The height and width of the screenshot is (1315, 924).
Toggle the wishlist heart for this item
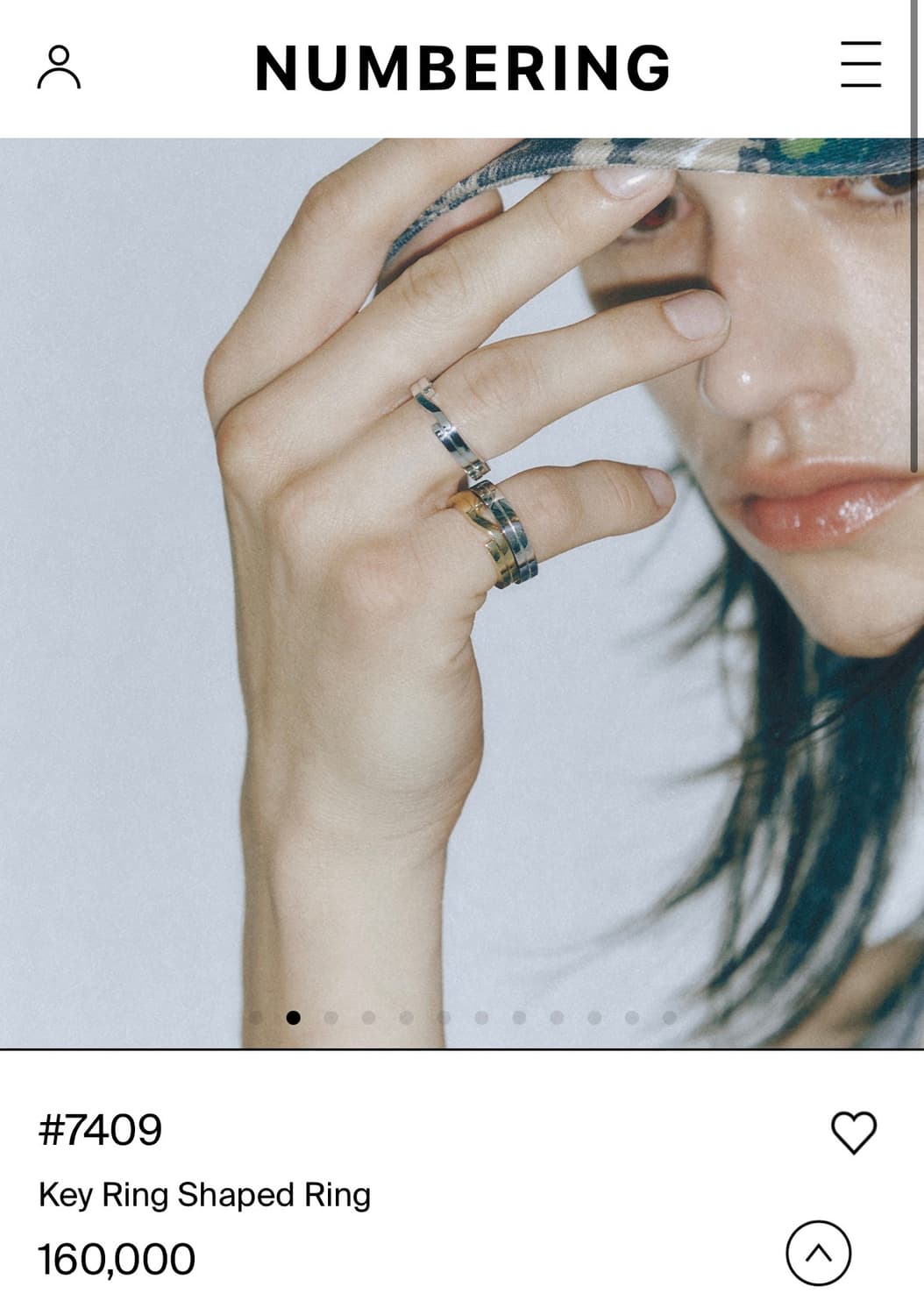pyautogui.click(x=855, y=1131)
